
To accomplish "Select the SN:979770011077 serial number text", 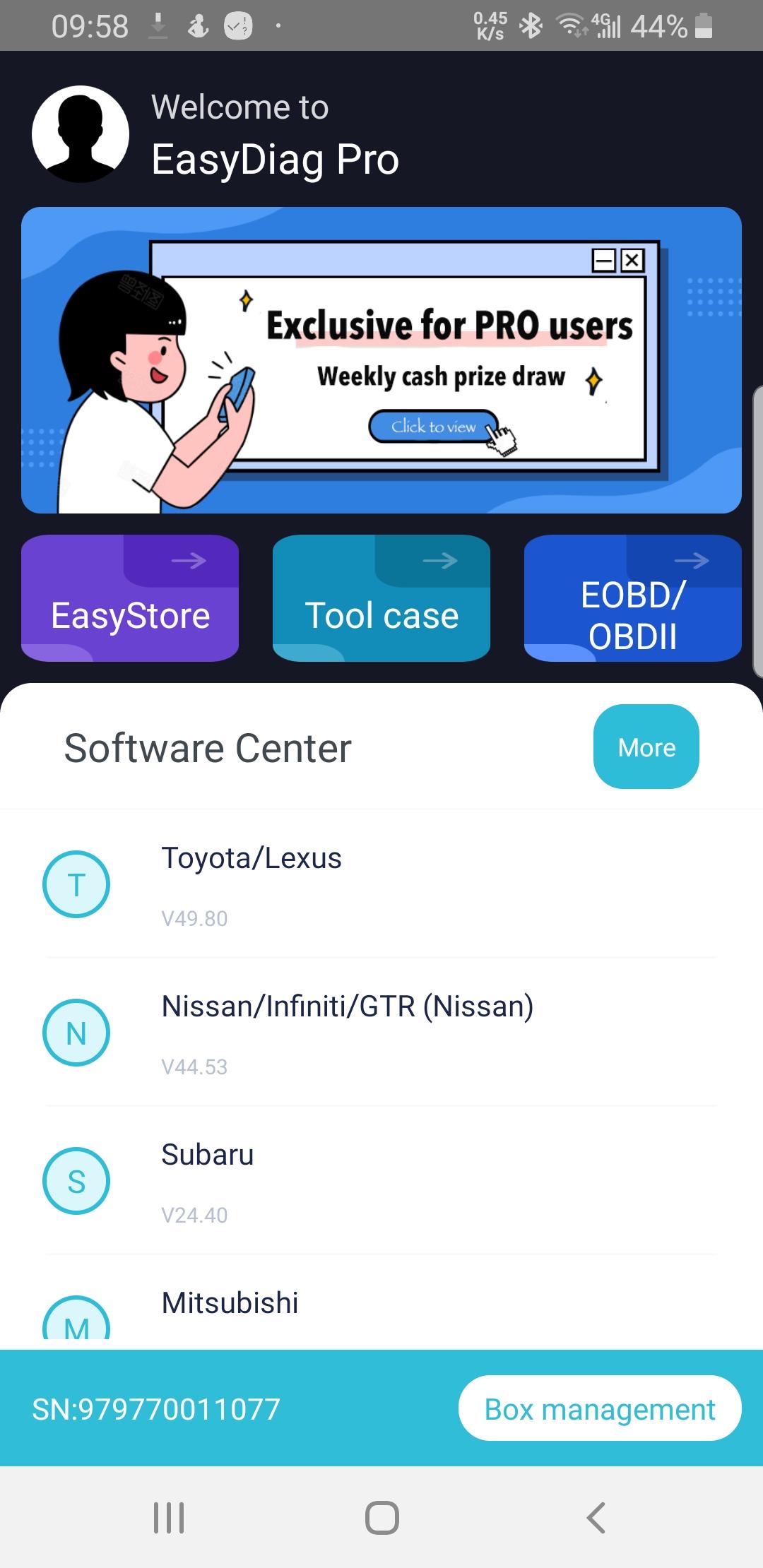I will [155, 1408].
